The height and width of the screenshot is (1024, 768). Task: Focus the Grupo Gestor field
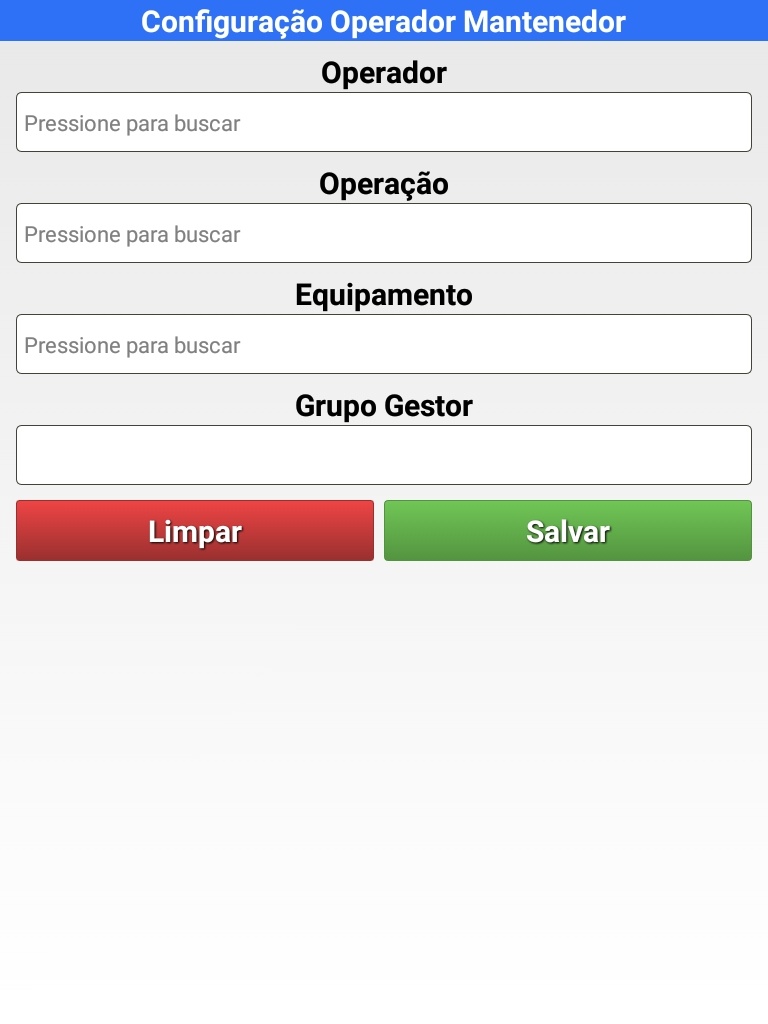click(384, 455)
